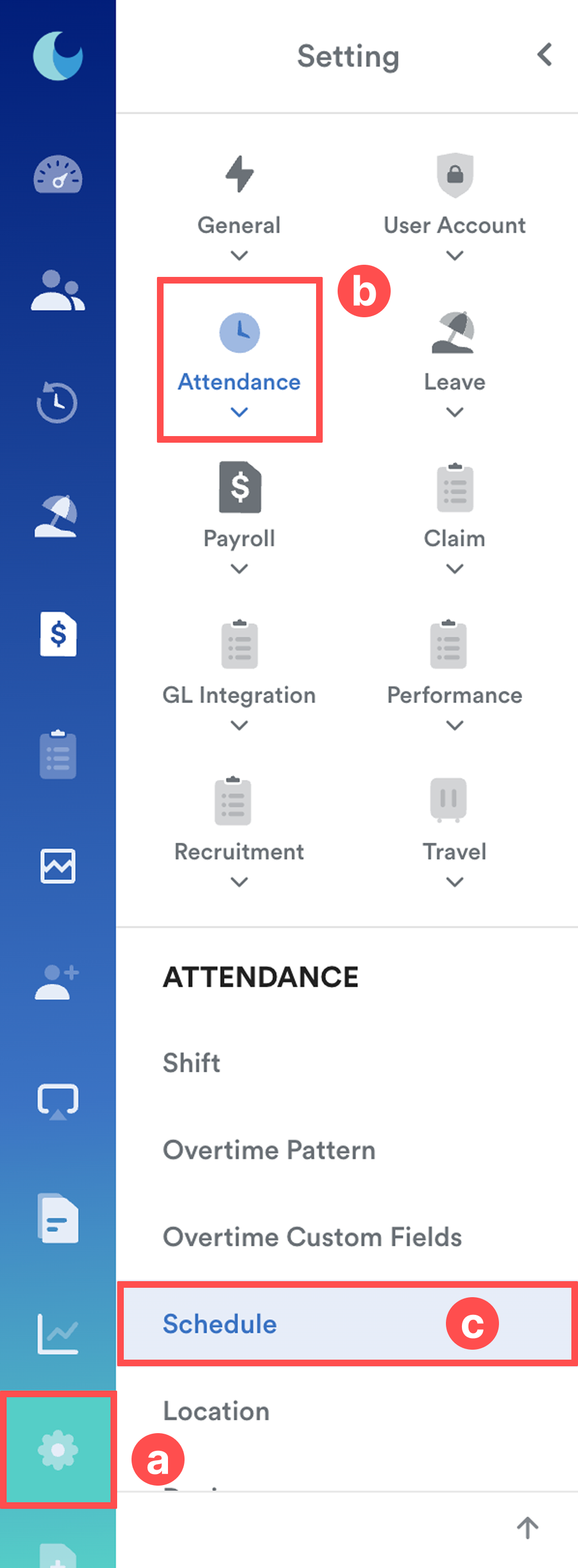Tap the settings gear in the sidebar
578x1568 pixels.
click(x=58, y=1450)
